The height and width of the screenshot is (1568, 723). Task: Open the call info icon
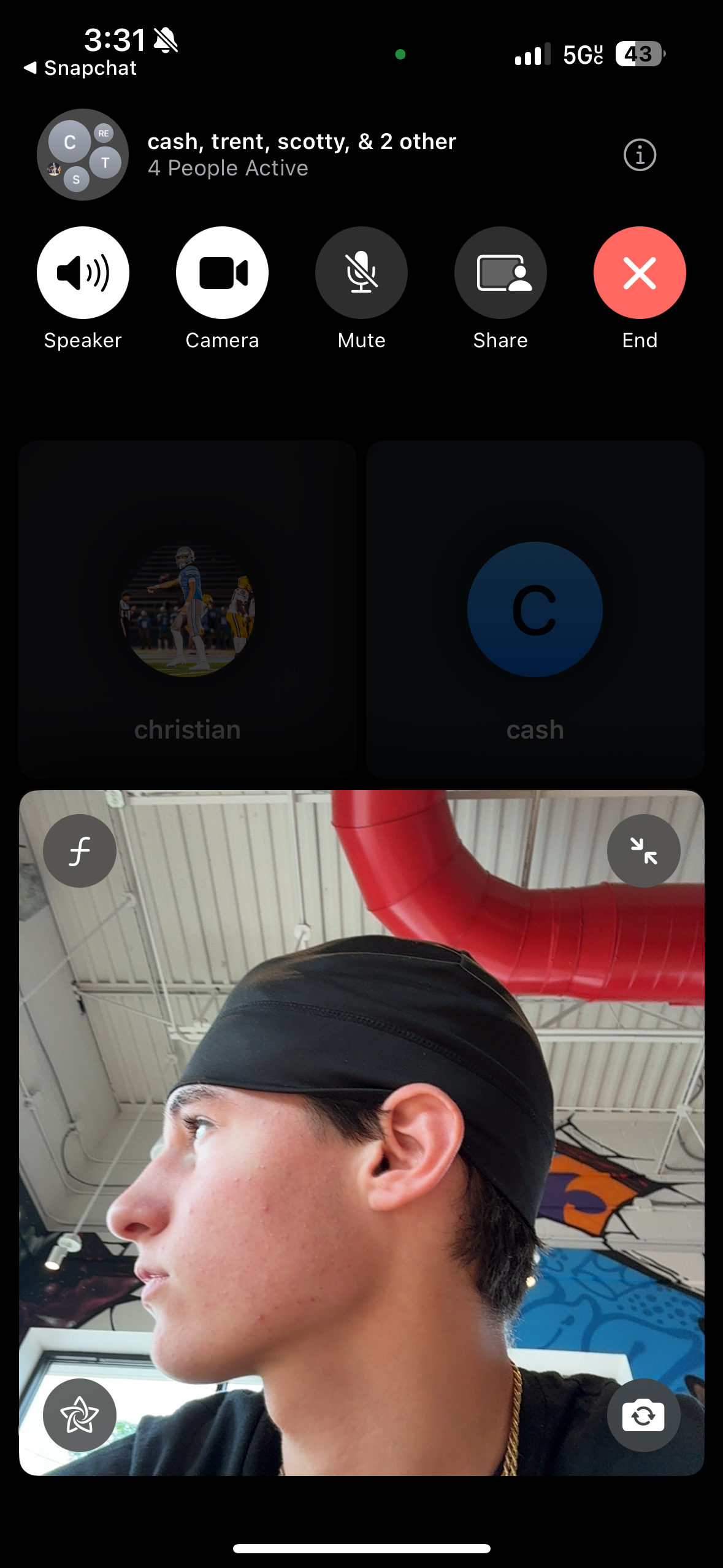[640, 155]
